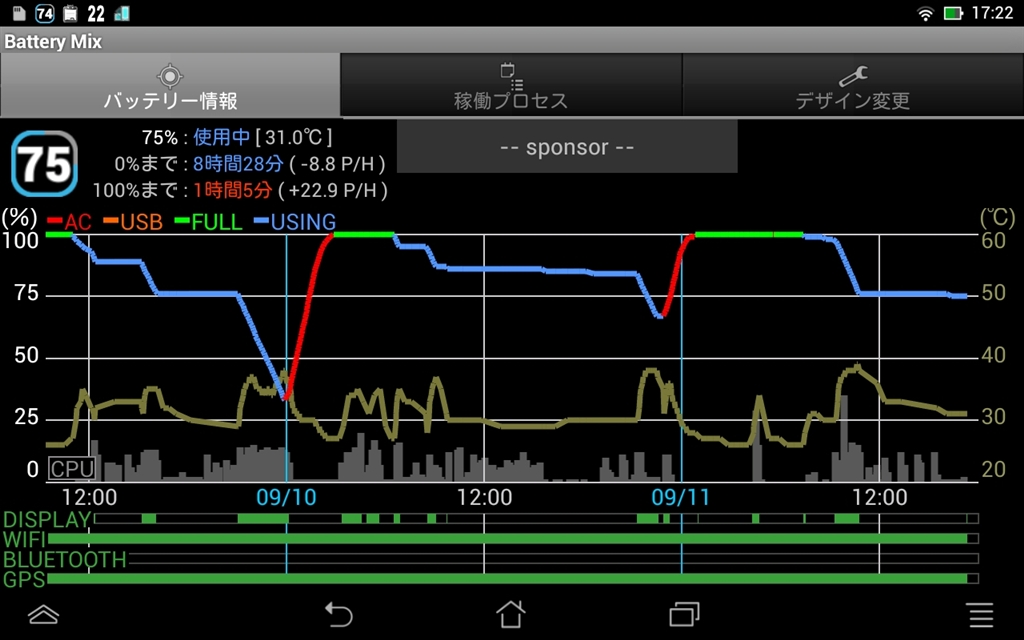1024x640 pixels.
Task: Open the 稼働プロセス tab
Action: tap(511, 86)
